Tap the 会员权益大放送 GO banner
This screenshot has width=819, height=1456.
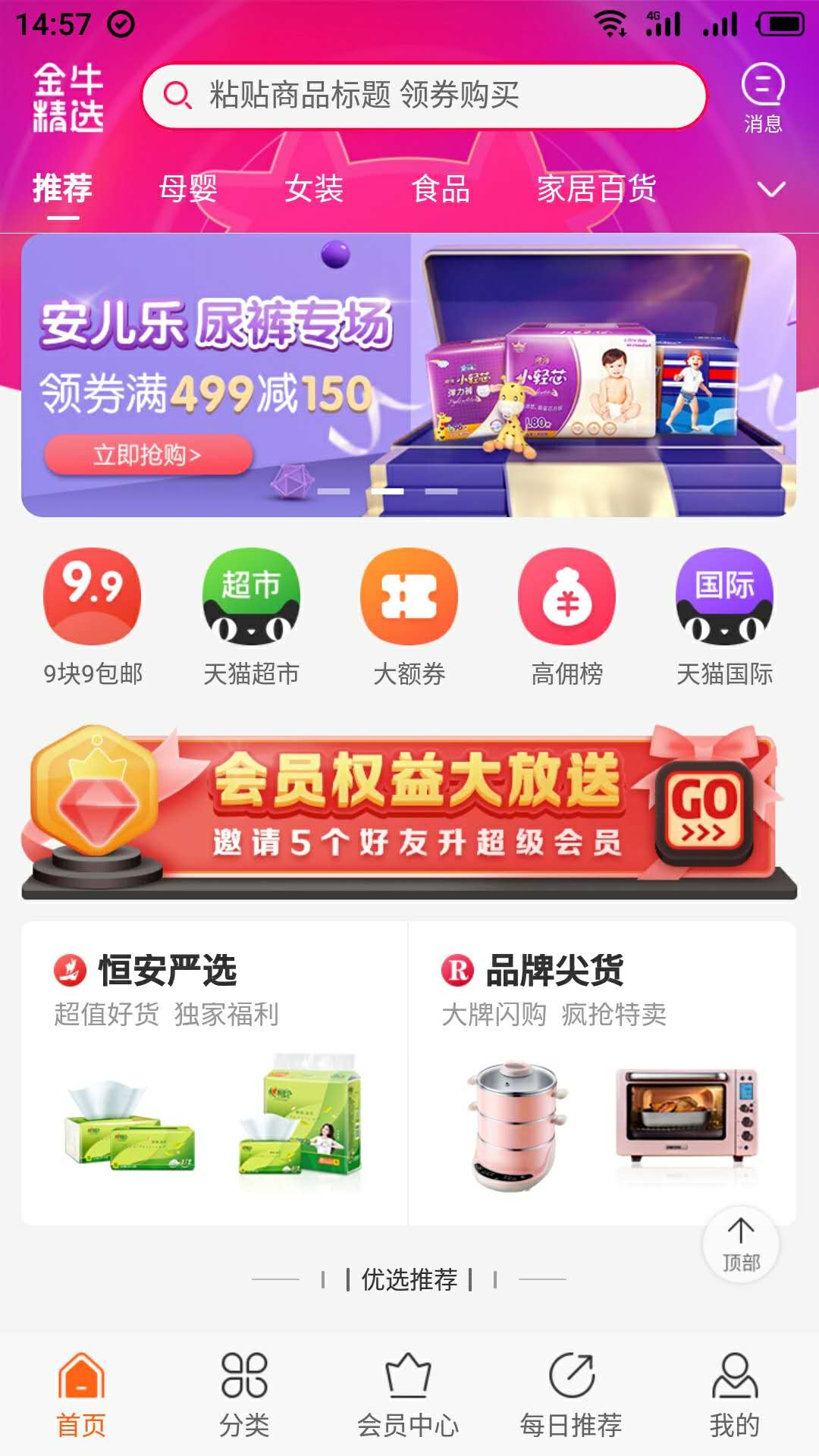(409, 812)
